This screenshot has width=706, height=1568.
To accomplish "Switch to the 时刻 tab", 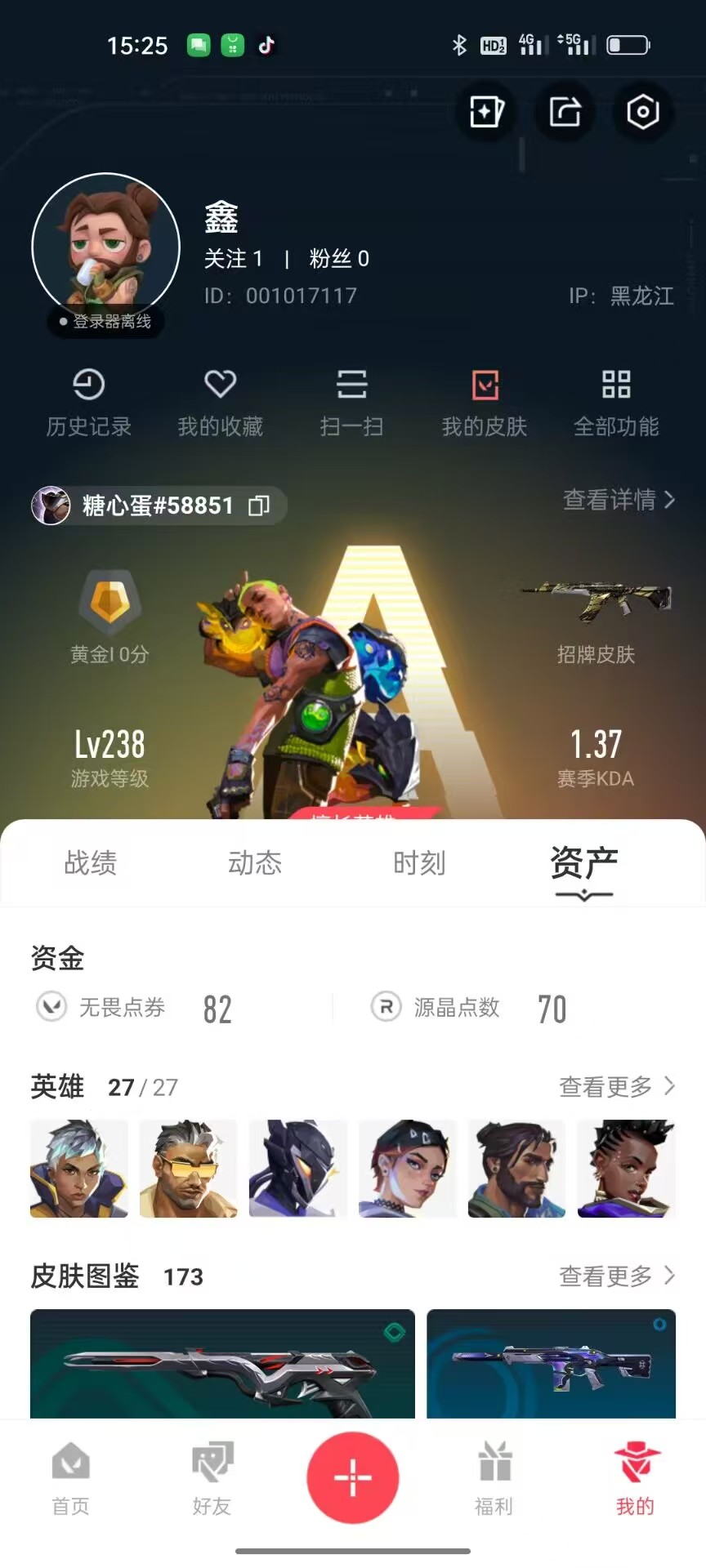I will point(419,862).
